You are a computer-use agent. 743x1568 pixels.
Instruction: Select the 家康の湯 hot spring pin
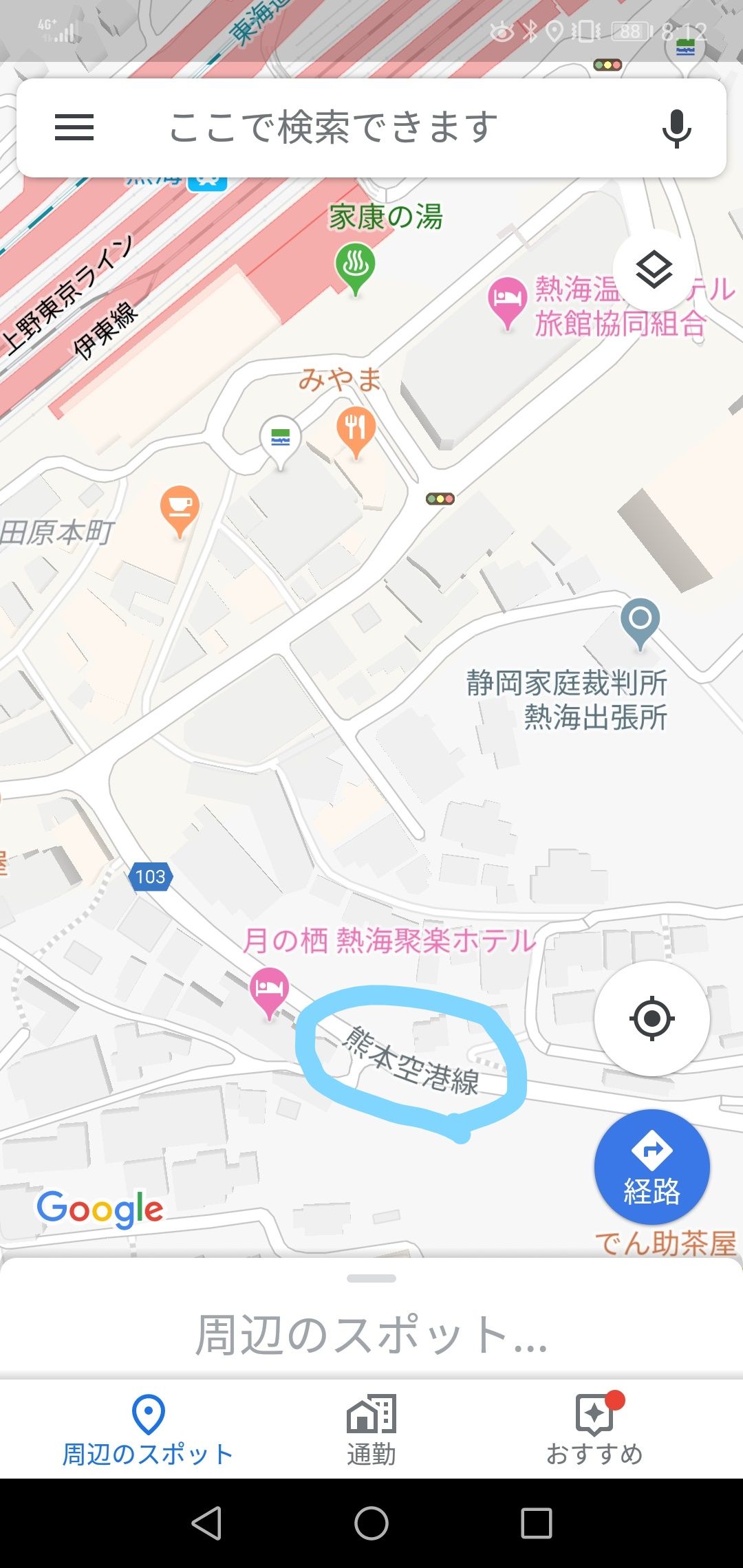pyautogui.click(x=355, y=266)
